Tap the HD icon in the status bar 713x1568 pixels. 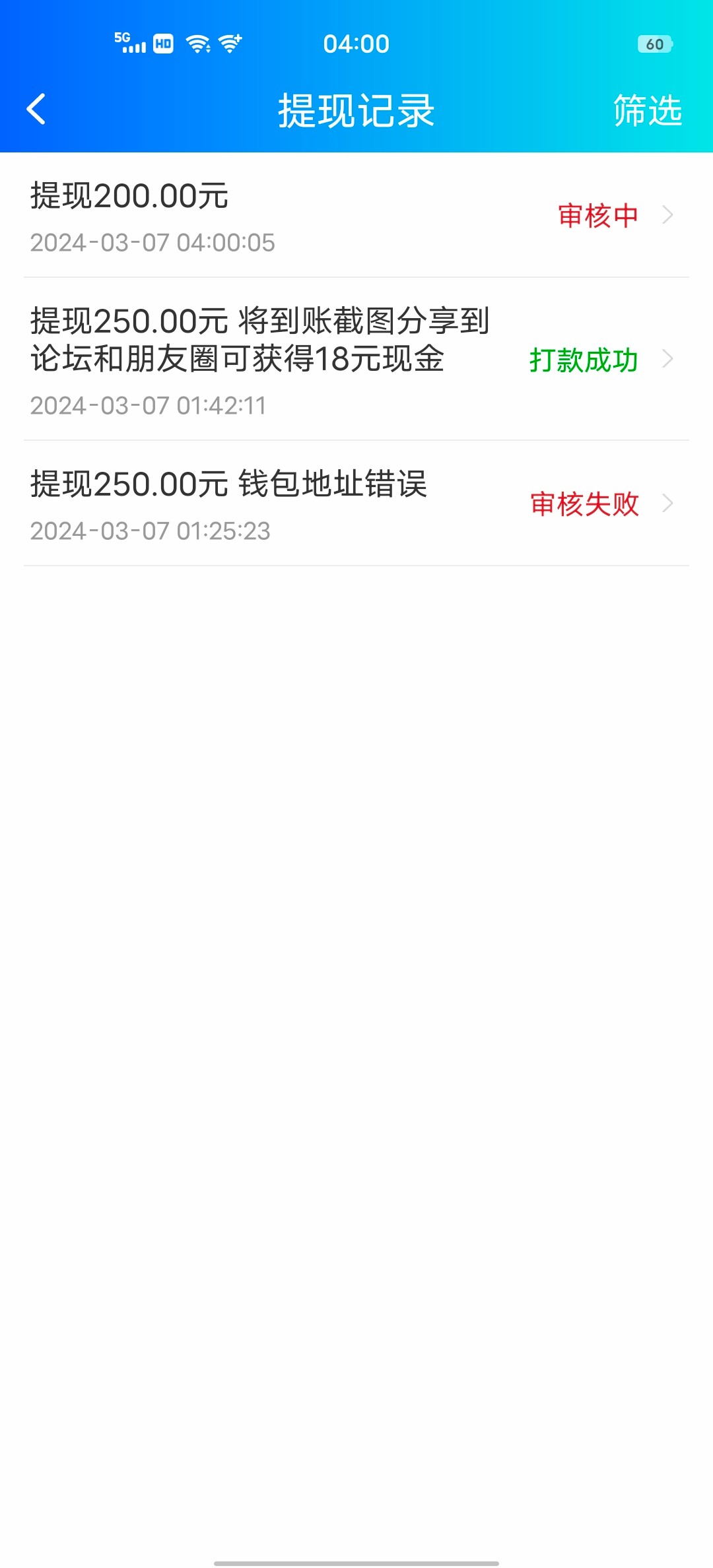click(x=162, y=44)
